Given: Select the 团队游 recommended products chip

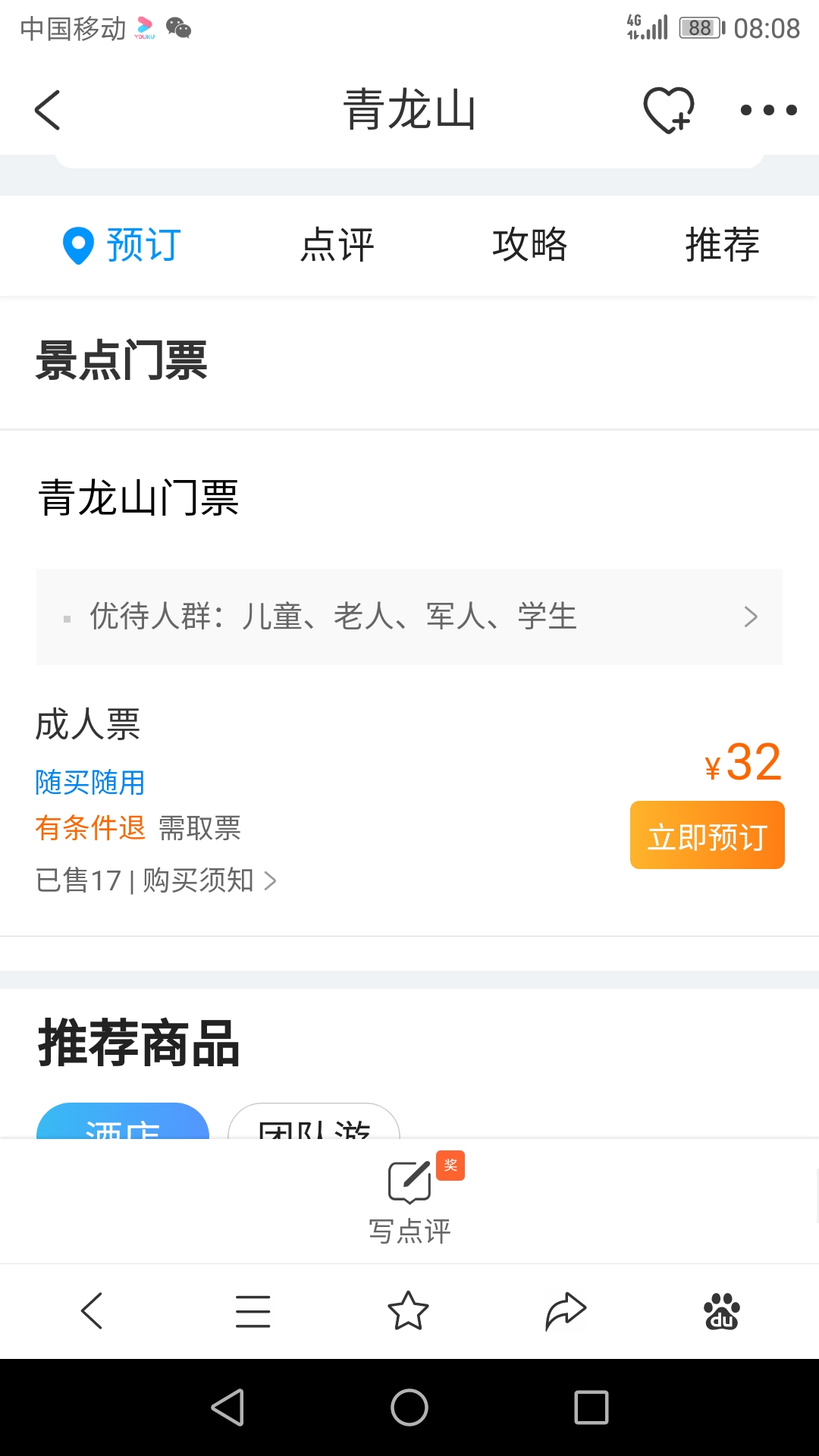Looking at the screenshot, I should pyautogui.click(x=313, y=1124).
